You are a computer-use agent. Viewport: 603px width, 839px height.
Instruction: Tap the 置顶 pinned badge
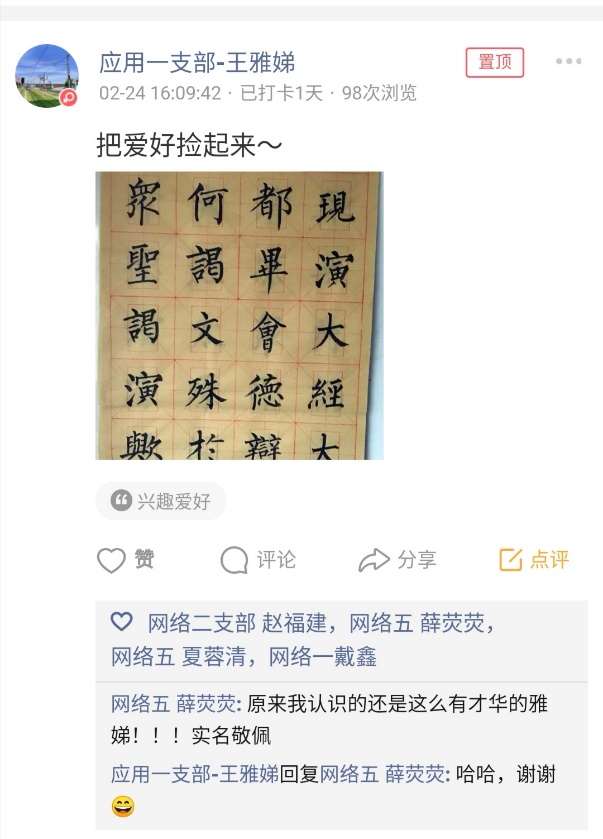click(x=494, y=62)
